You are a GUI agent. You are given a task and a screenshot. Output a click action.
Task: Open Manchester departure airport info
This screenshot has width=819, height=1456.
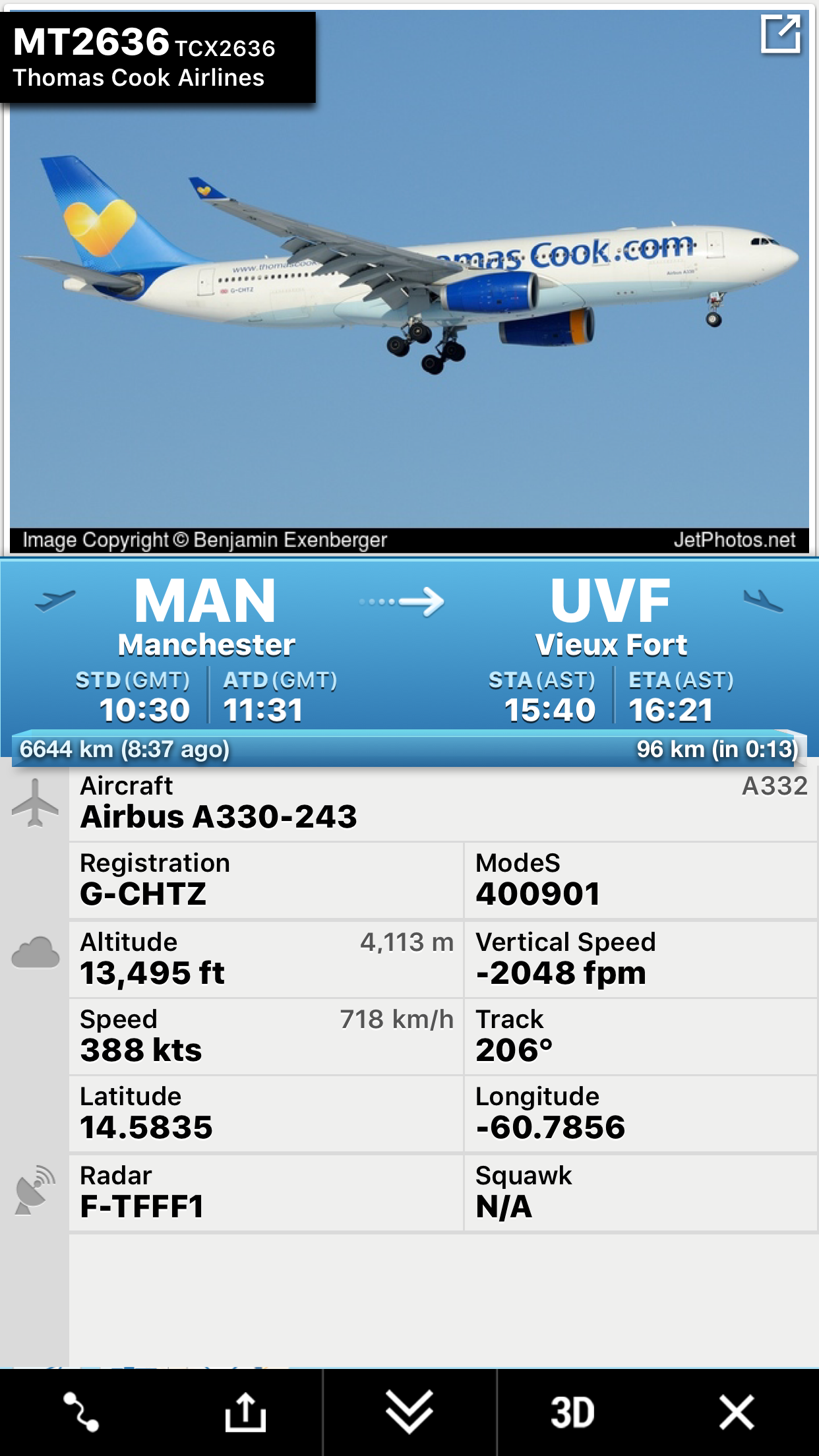pos(206,617)
